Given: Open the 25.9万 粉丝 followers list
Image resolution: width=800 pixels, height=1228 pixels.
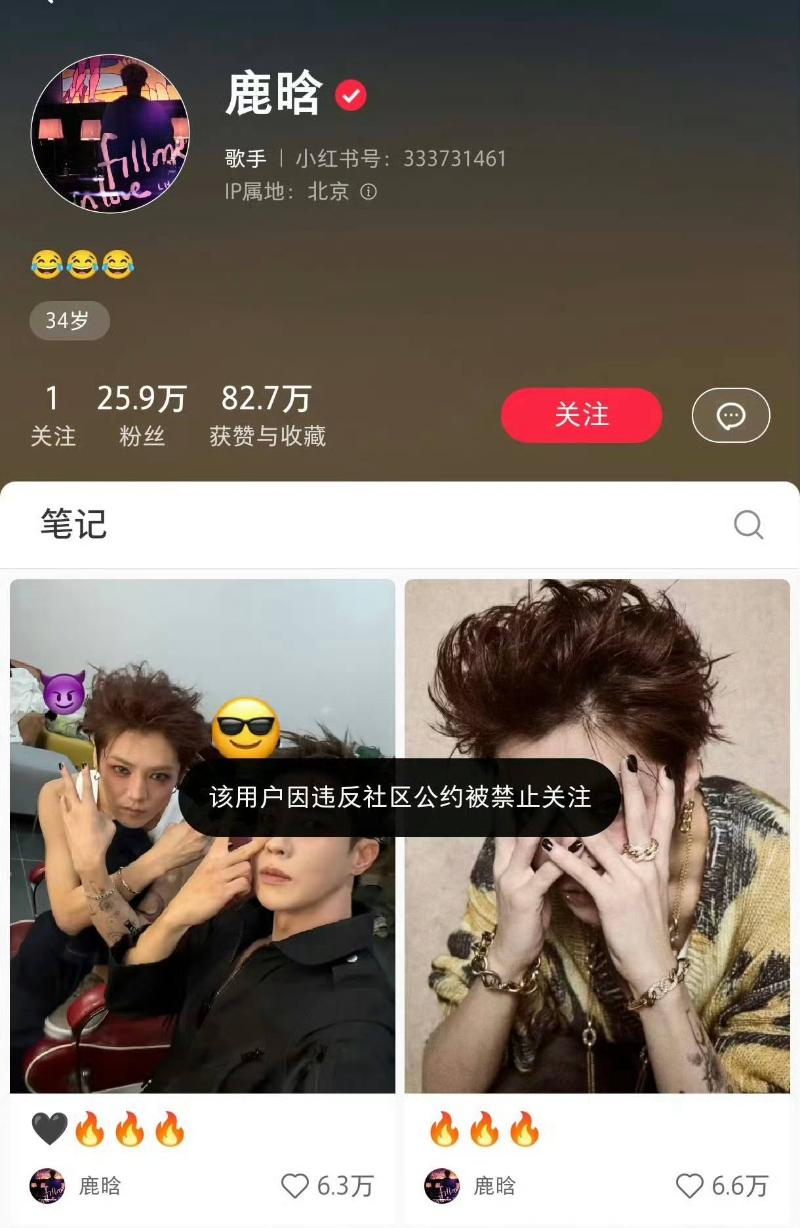Looking at the screenshot, I should tap(141, 416).
